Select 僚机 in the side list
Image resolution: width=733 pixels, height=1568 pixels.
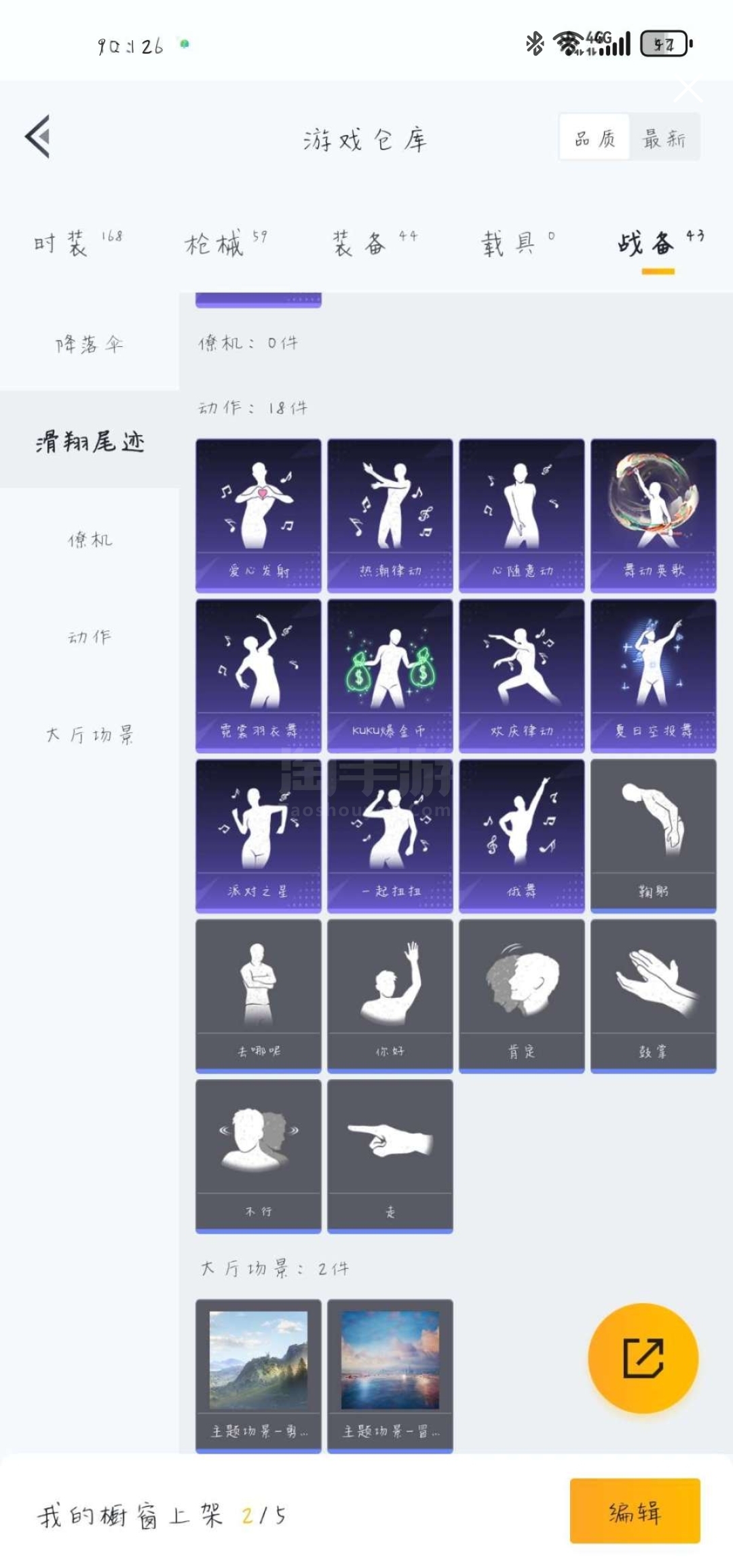90,540
